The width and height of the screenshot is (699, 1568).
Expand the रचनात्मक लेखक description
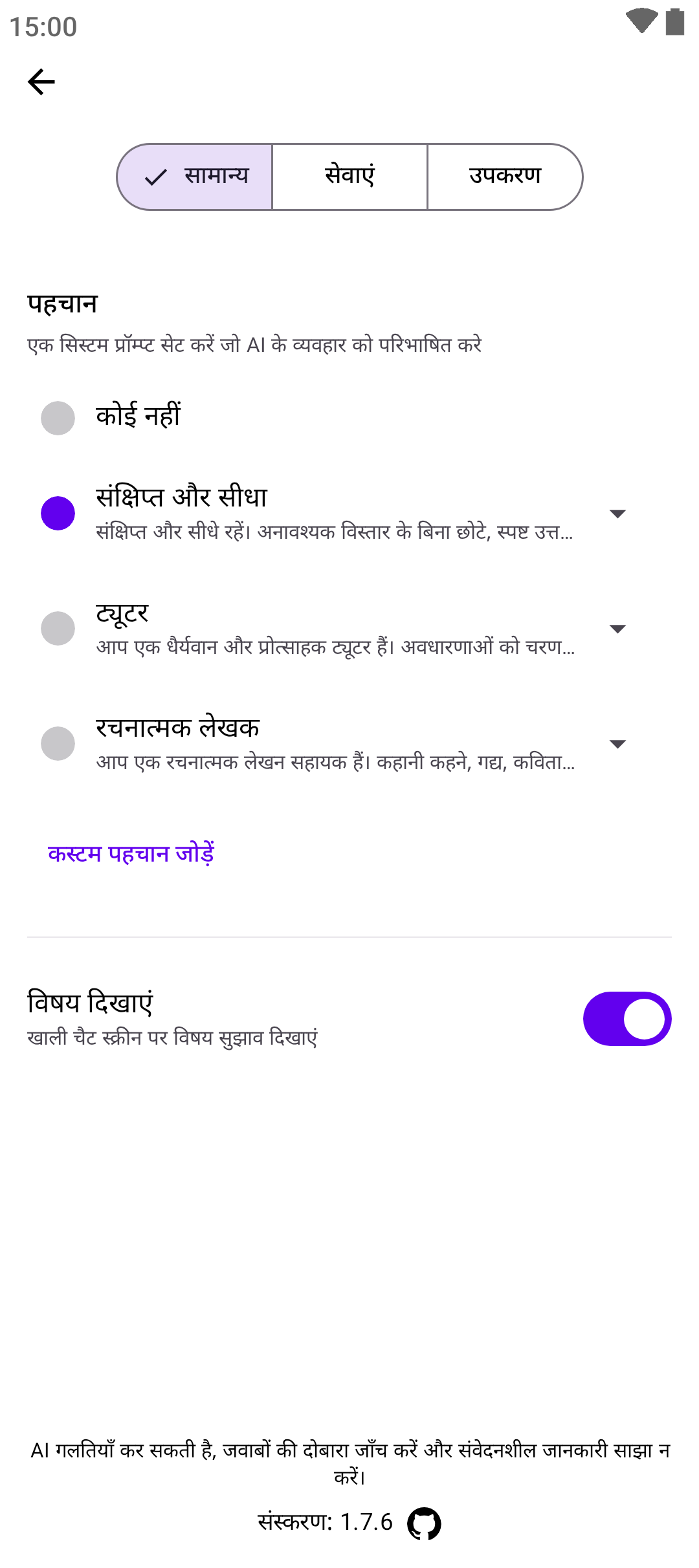(x=617, y=744)
